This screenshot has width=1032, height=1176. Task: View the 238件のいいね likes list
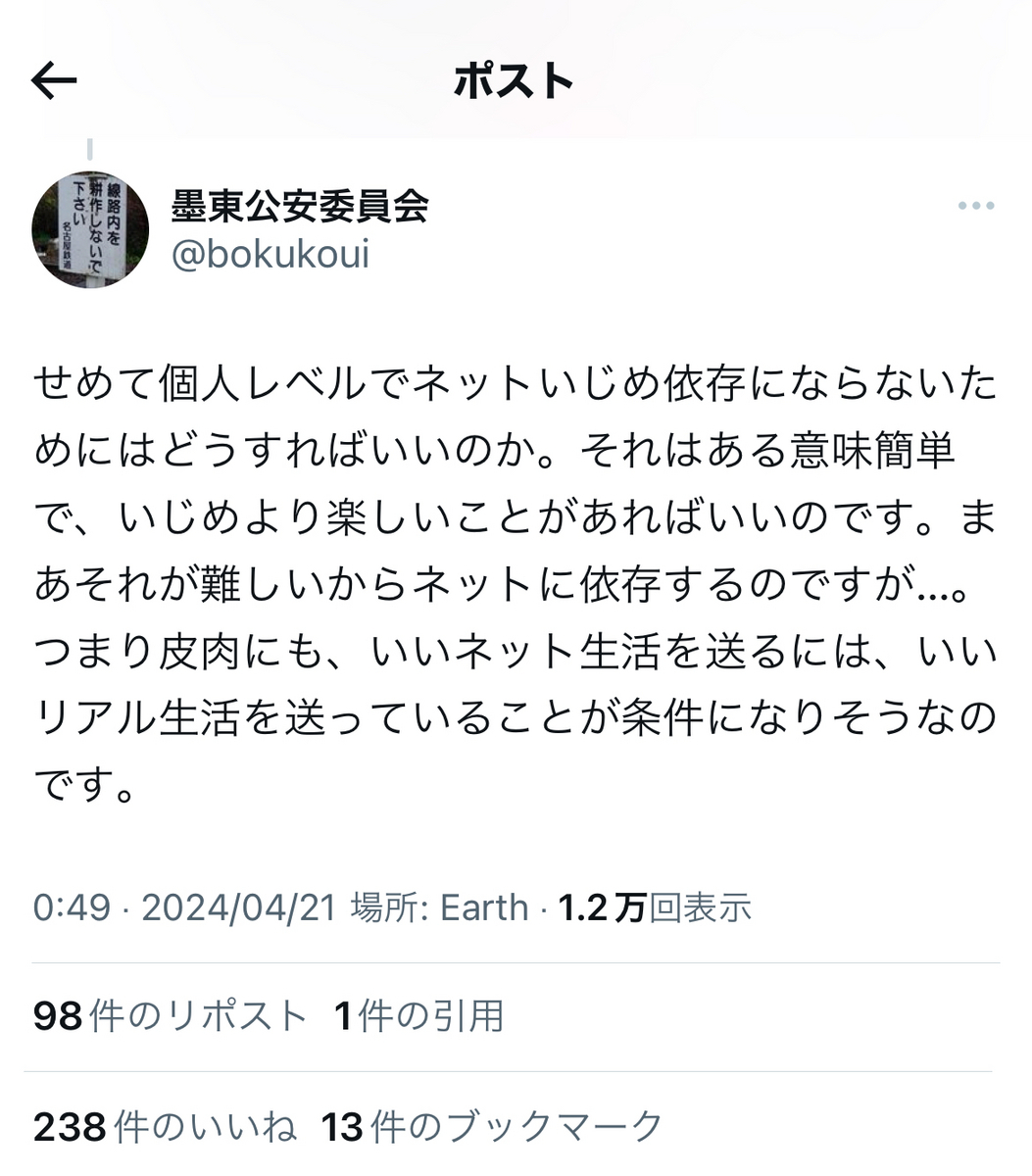click(x=165, y=1127)
